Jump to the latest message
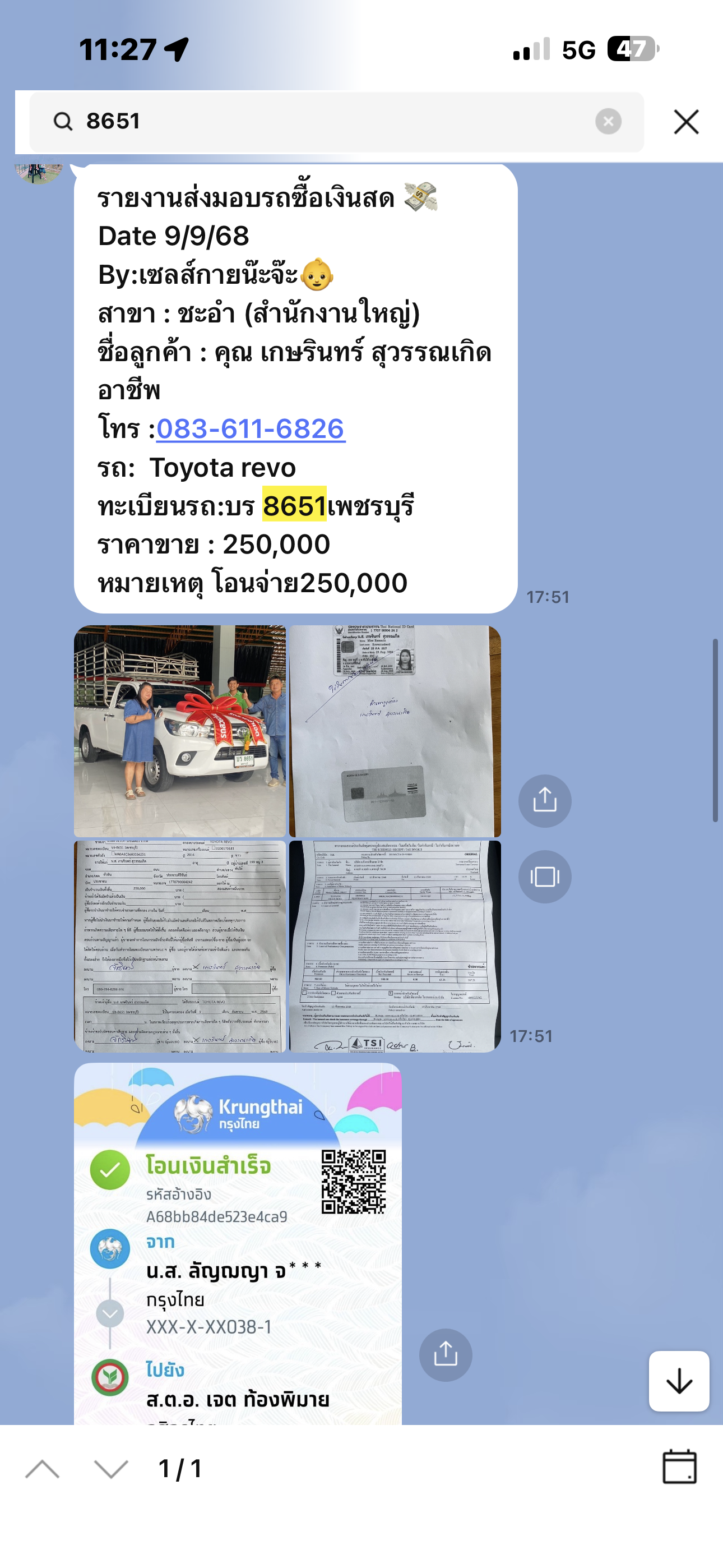 click(679, 1381)
